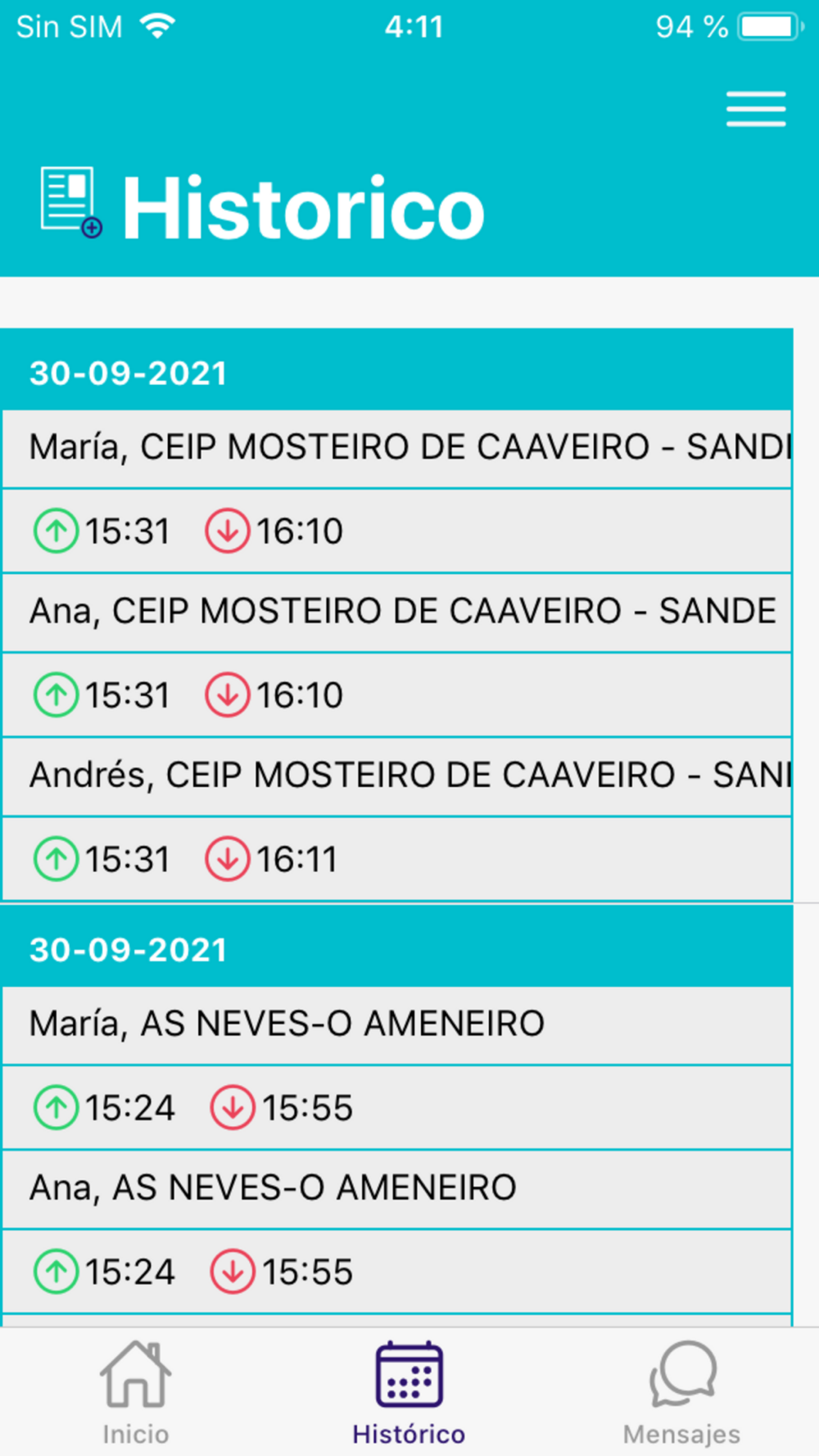The image size is (819, 1456).
Task: Open Ana's AS NEVES-O AMENEIRO entry
Action: tap(396, 1189)
